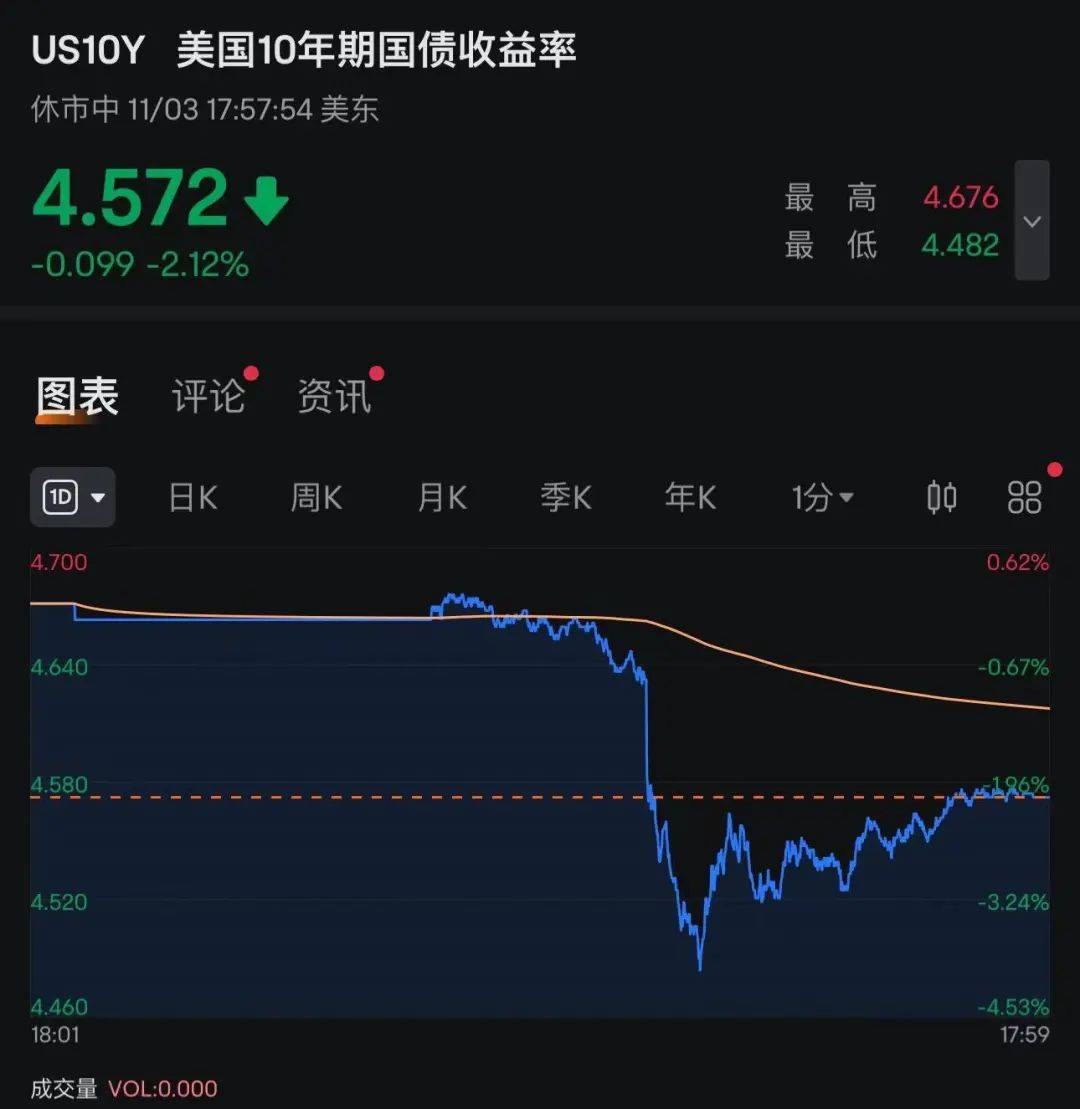Open the chart grid tools icon

1025,497
